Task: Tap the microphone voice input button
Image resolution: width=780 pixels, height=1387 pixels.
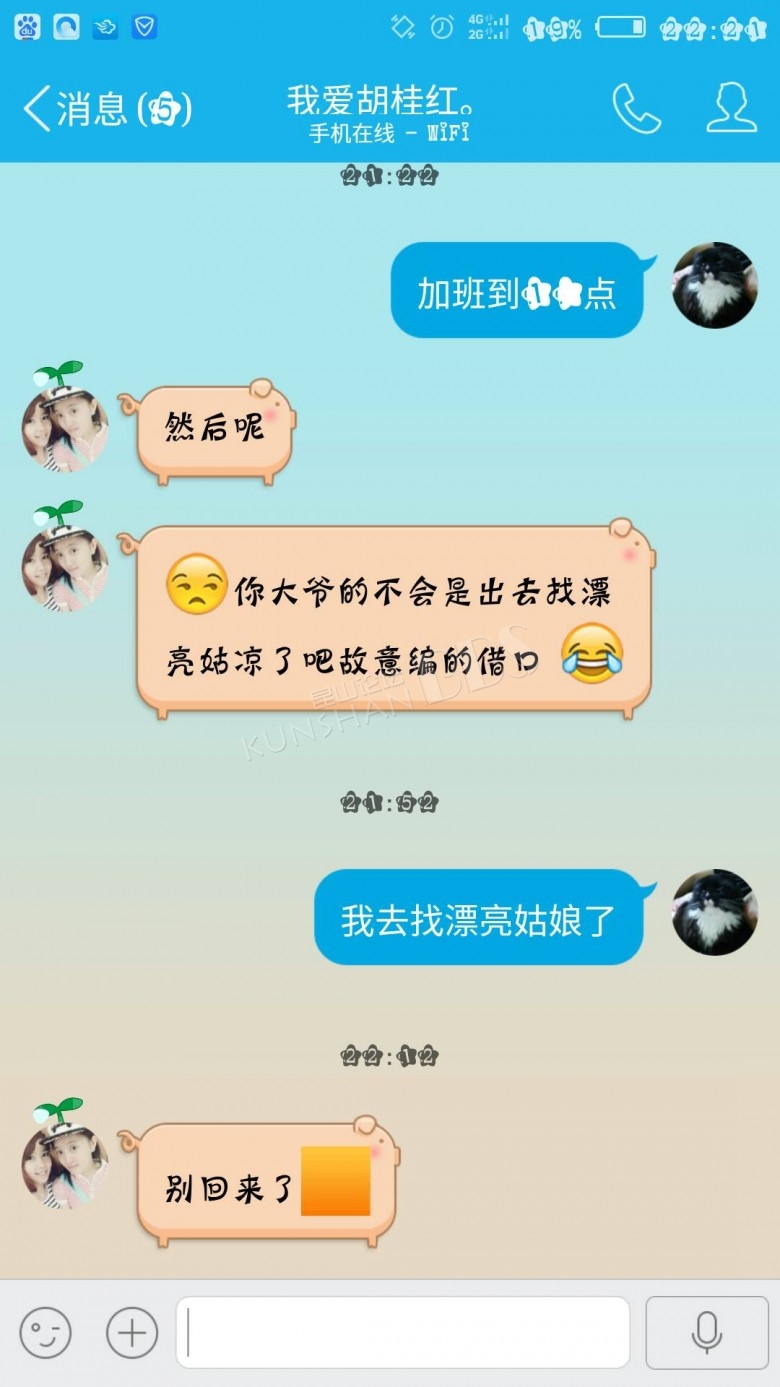Action: [707, 1332]
